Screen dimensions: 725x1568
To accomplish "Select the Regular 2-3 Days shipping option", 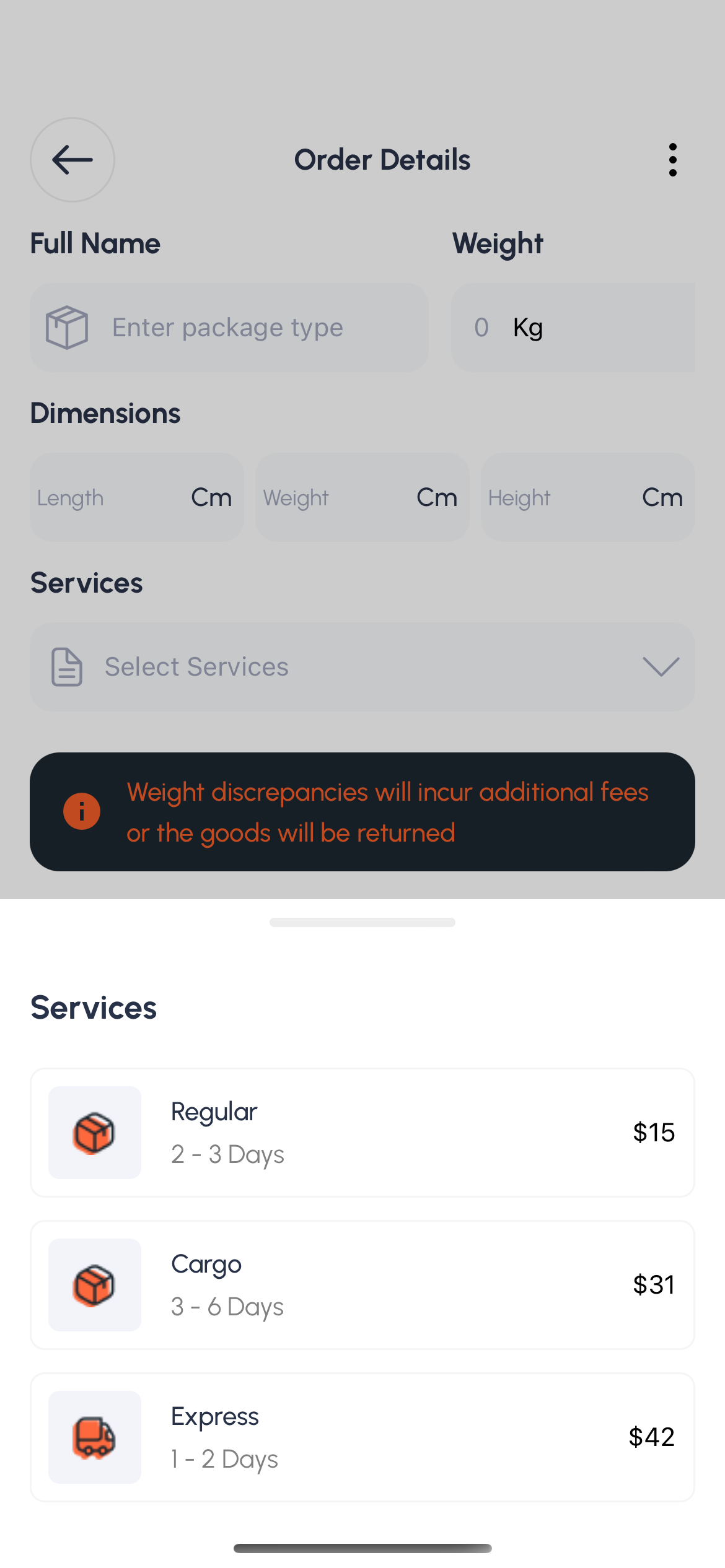I will pos(362,1132).
